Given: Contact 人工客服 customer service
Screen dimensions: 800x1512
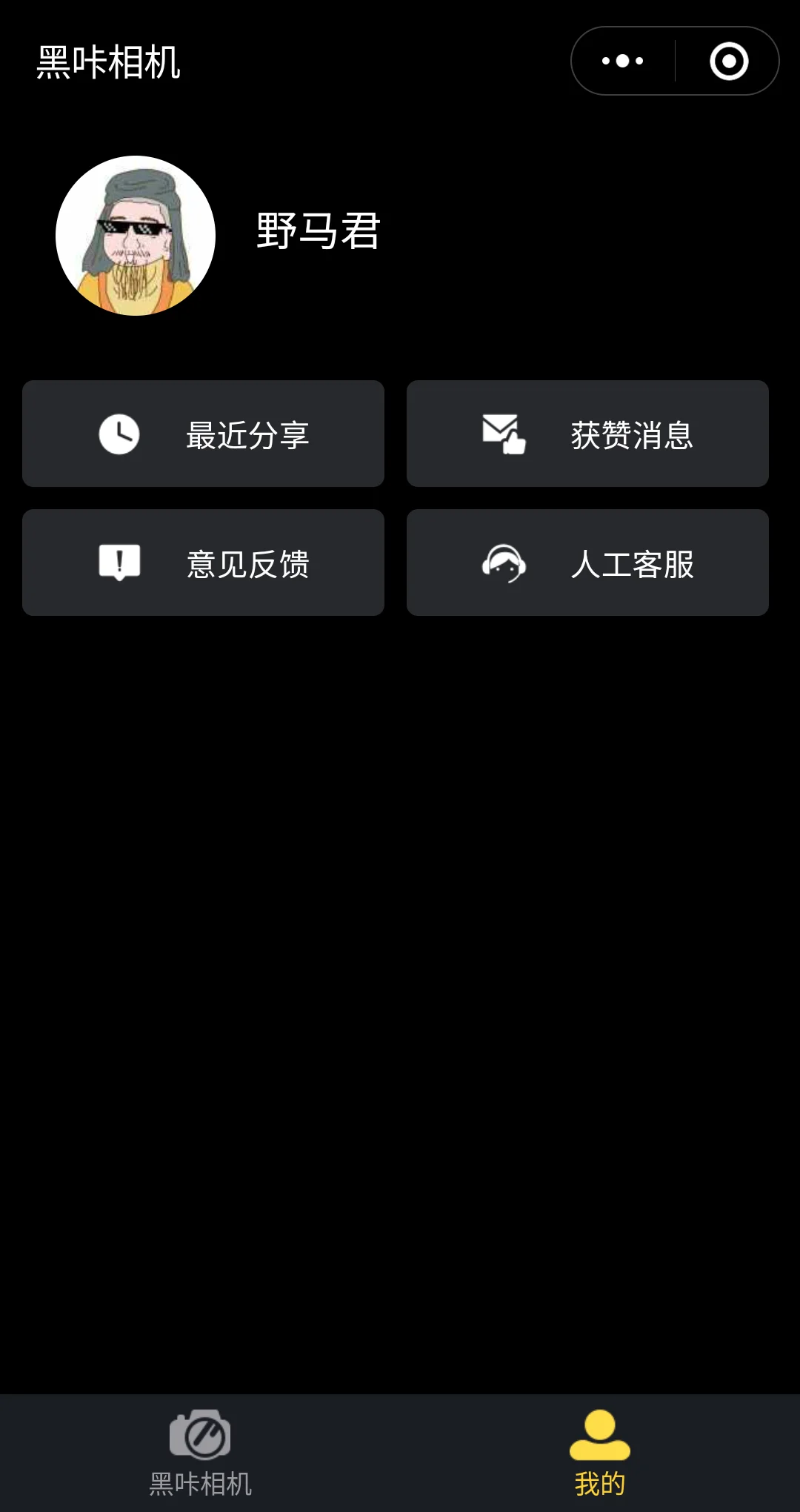Looking at the screenshot, I should pyautogui.click(x=587, y=563).
